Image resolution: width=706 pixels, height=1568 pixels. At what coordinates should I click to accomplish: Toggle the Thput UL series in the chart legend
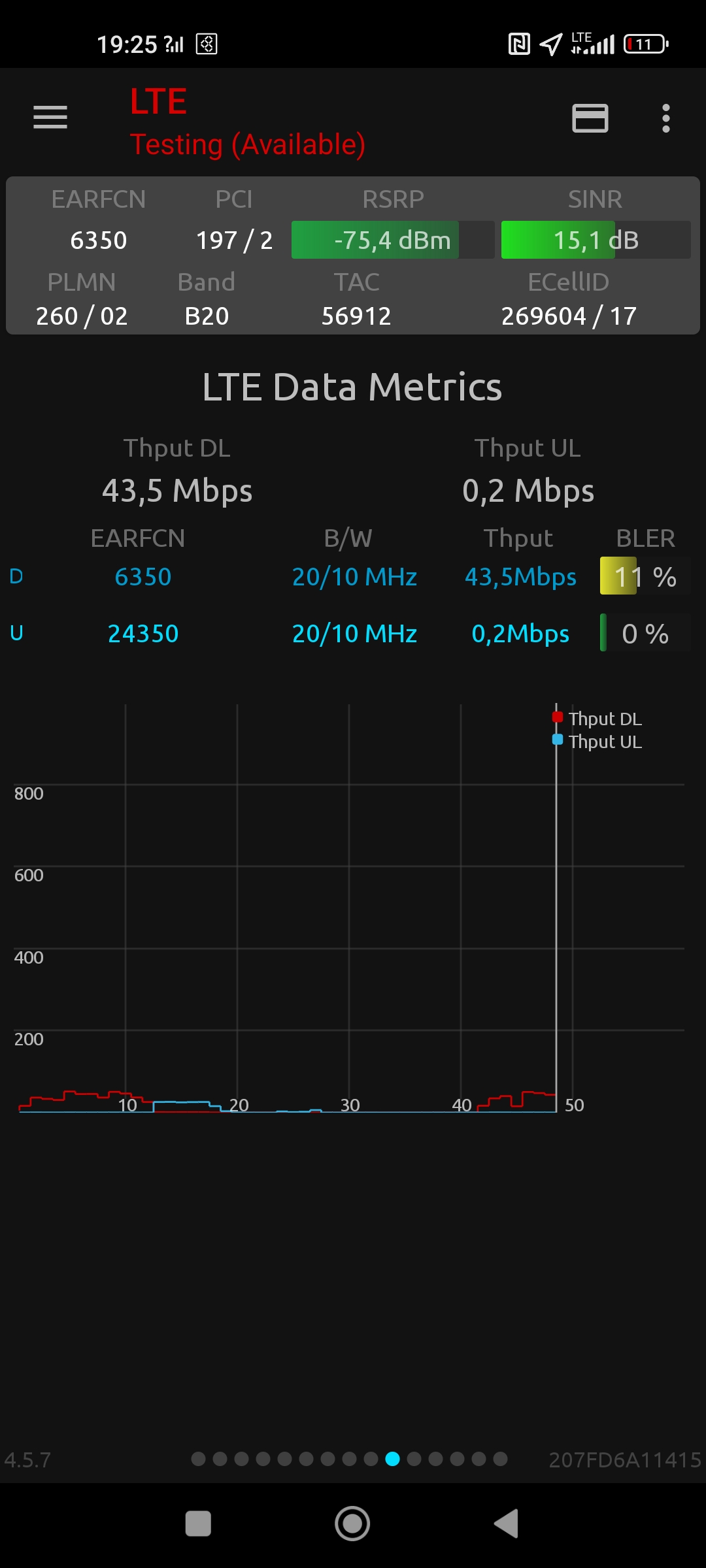click(x=598, y=742)
